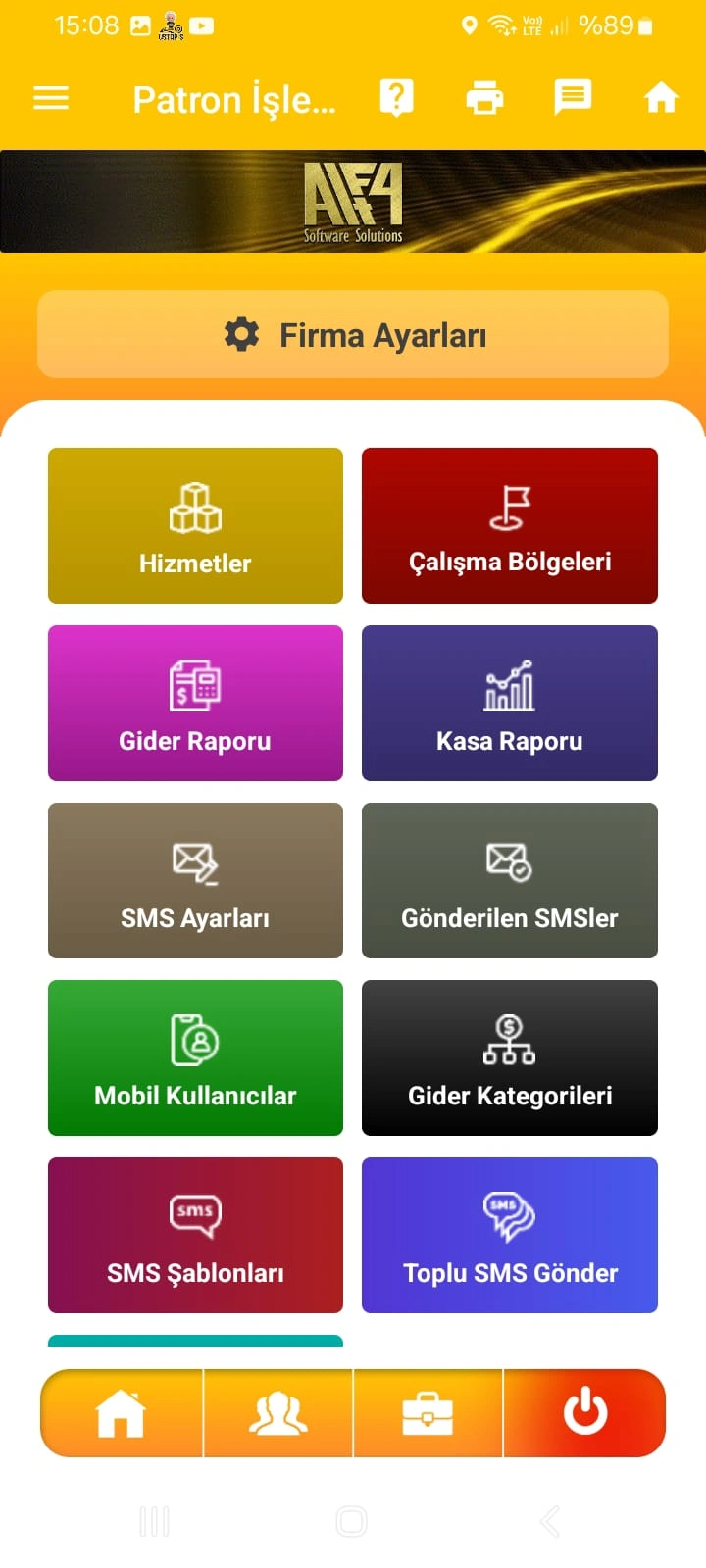The width and height of the screenshot is (706, 1568).
Task: Open Firma Ayarları settings
Action: 352,334
